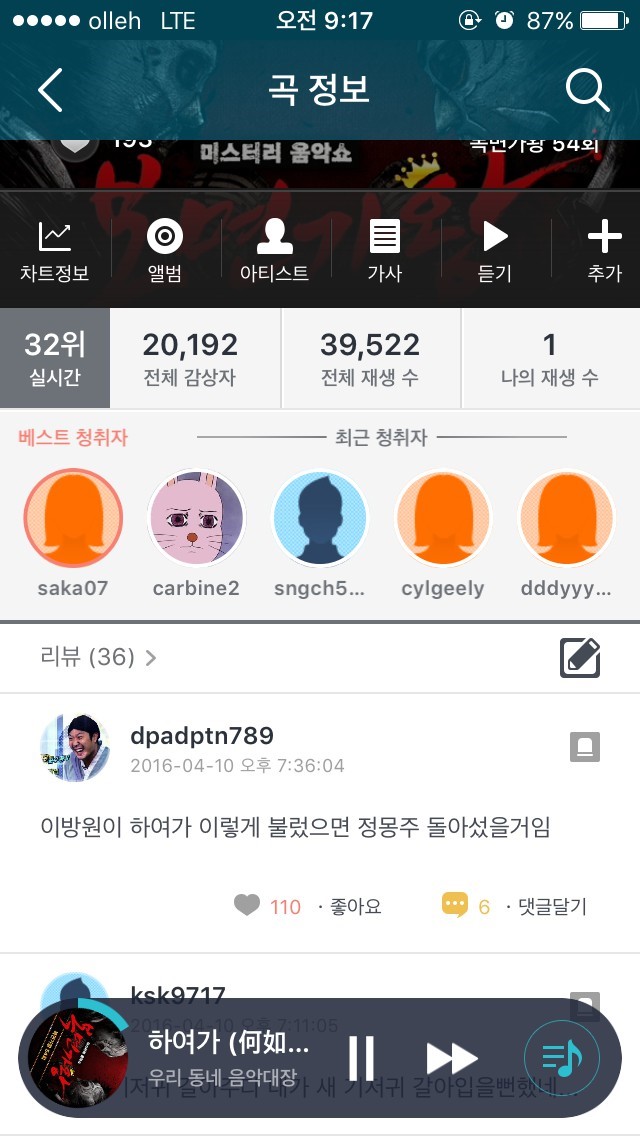Open the playlist queue icon
Viewport: 640px width, 1136px height.
coord(562,1058)
